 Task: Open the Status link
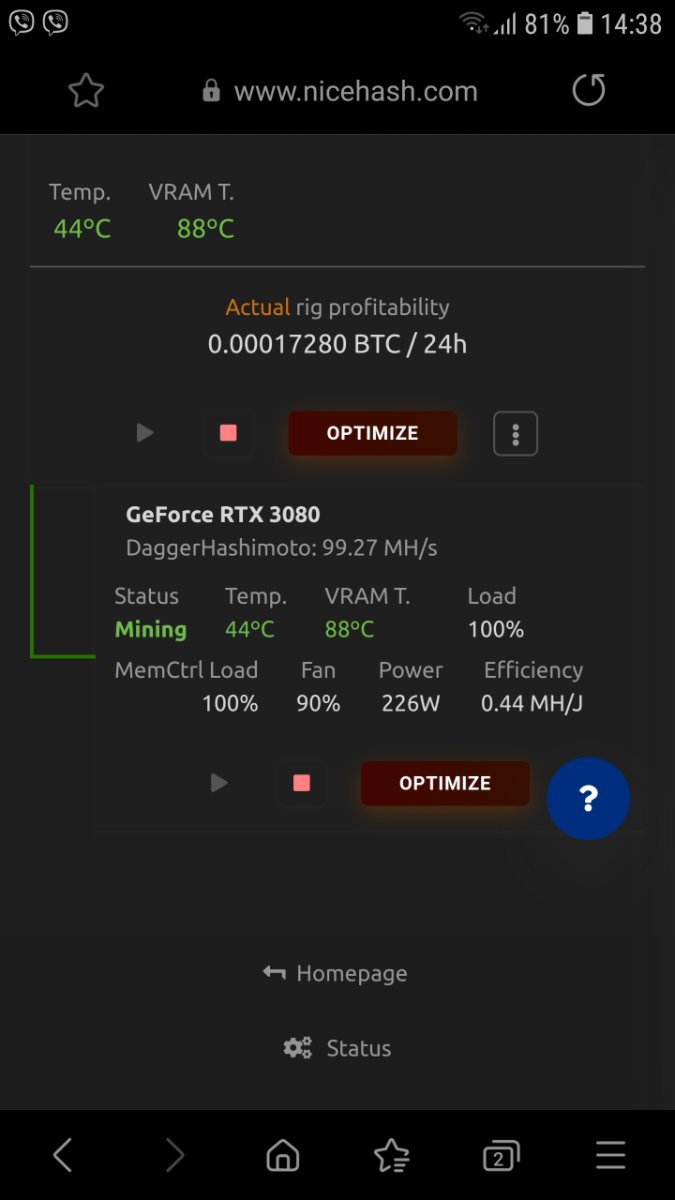(x=337, y=1048)
